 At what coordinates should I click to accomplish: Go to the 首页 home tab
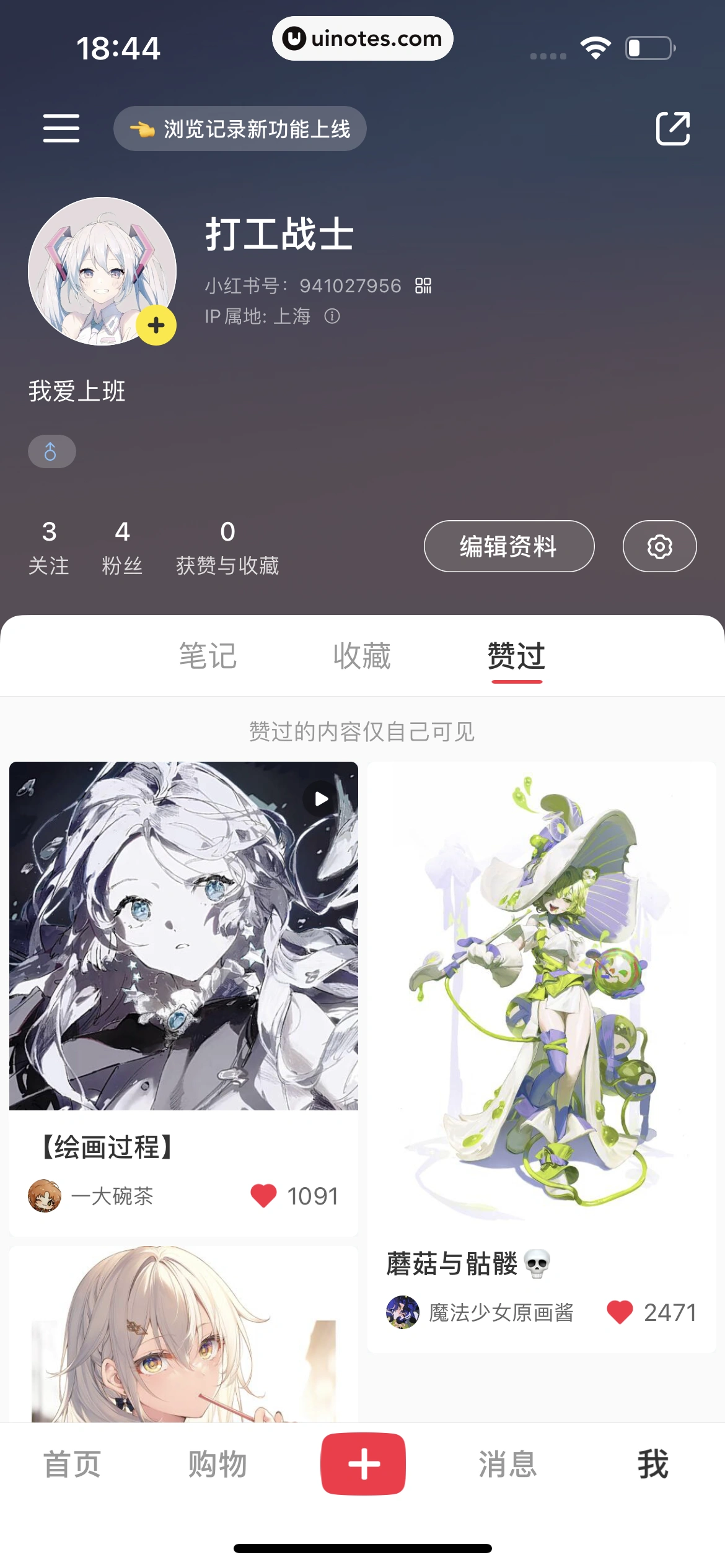[72, 1465]
